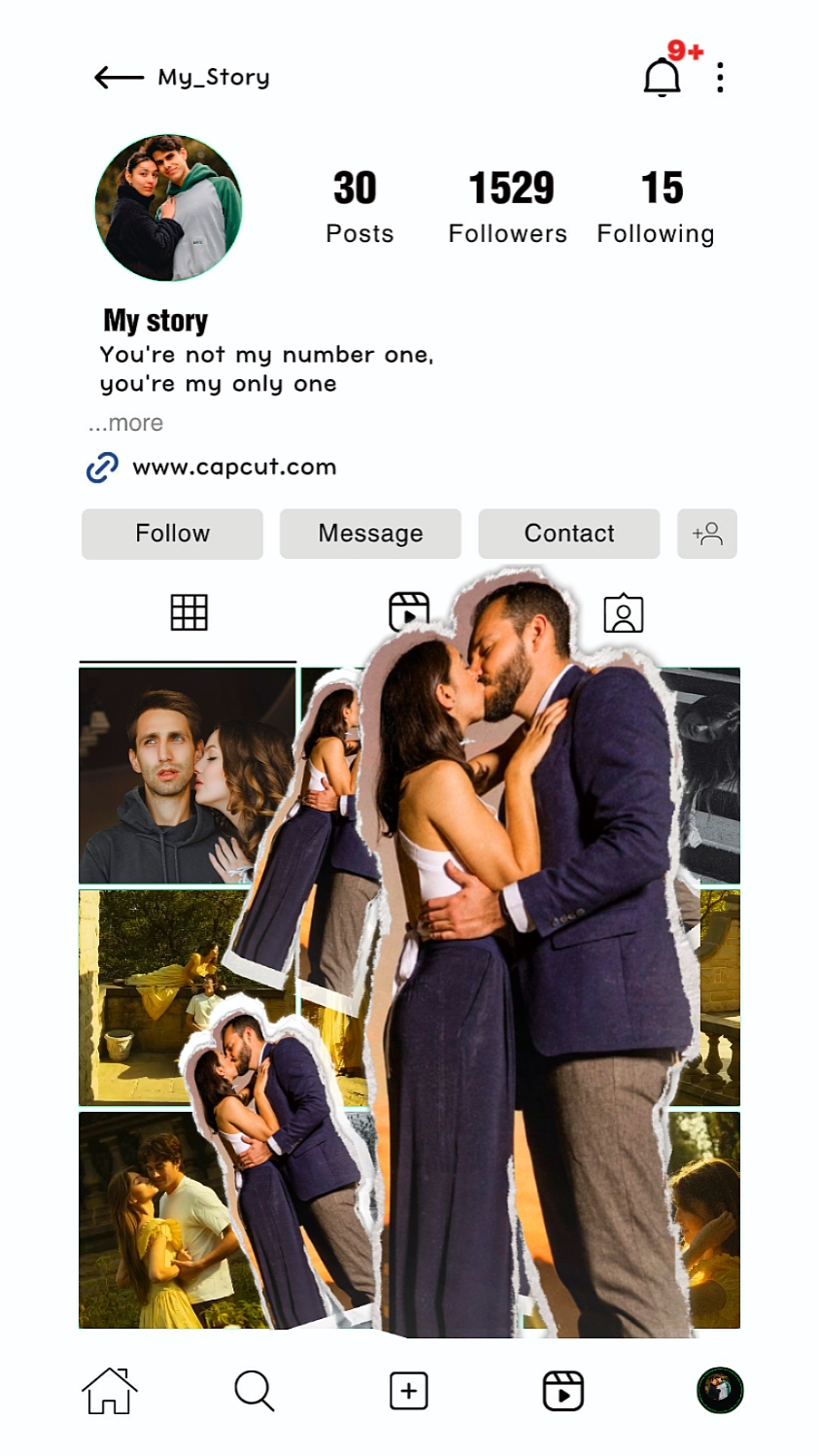Open the three-dot options menu

pyautogui.click(x=720, y=77)
